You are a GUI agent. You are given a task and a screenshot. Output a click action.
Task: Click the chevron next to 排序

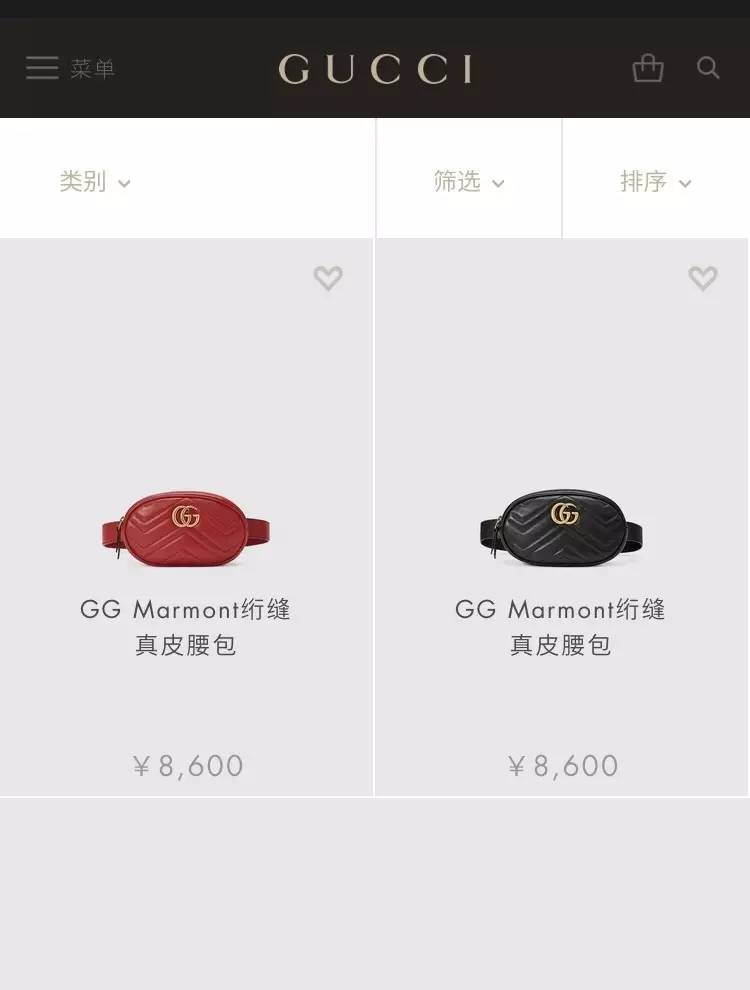tap(685, 184)
